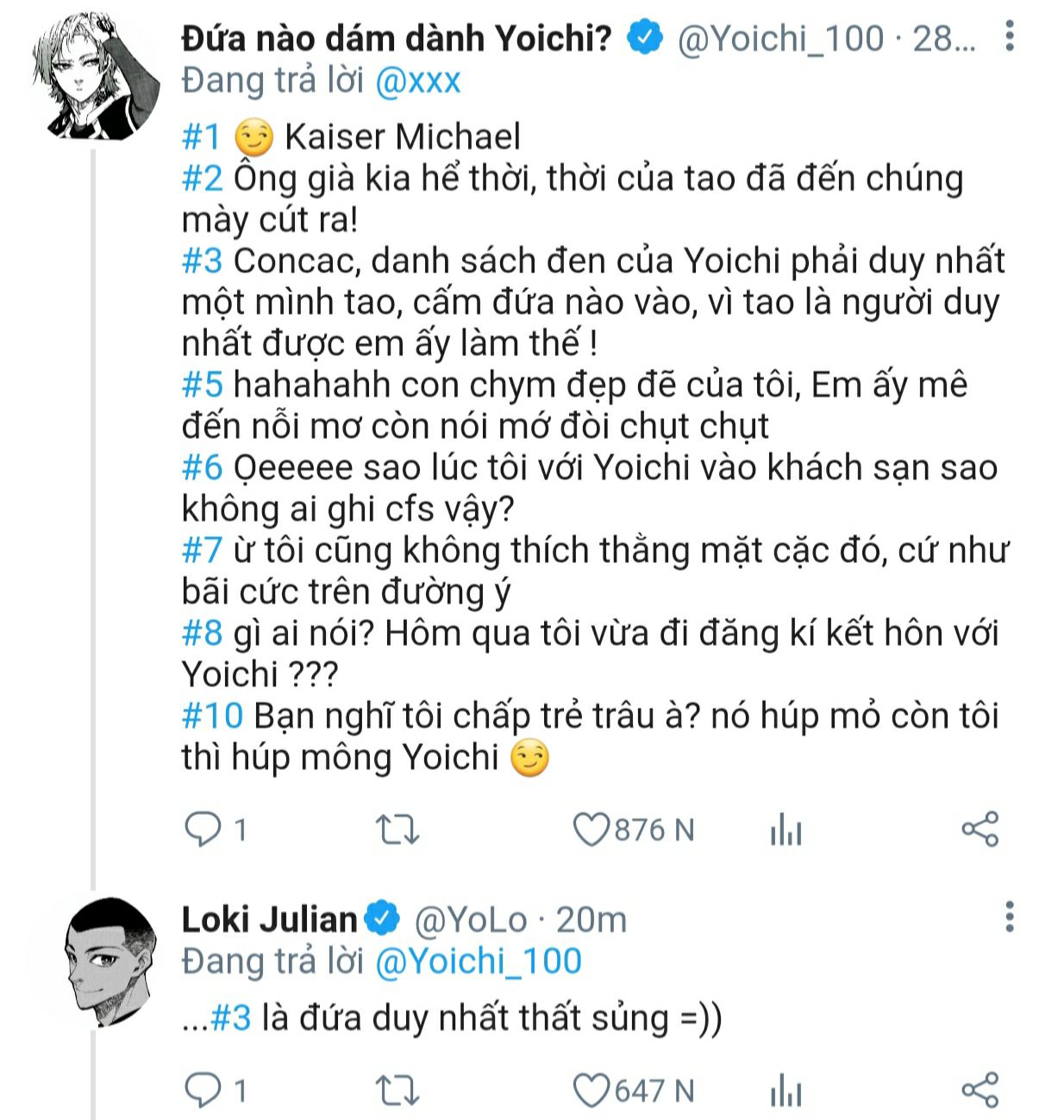
Task: Share Yoichi_100's tweet
Action: point(980,829)
